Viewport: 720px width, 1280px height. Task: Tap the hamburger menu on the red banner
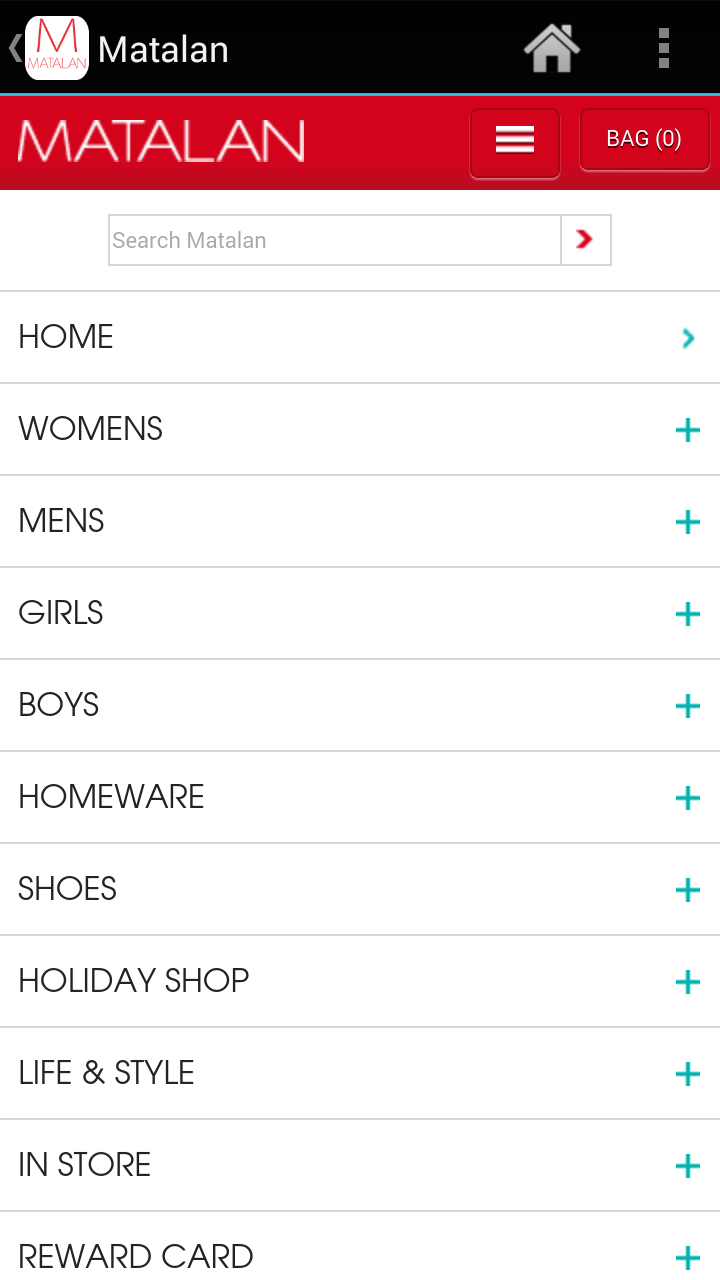pos(514,142)
